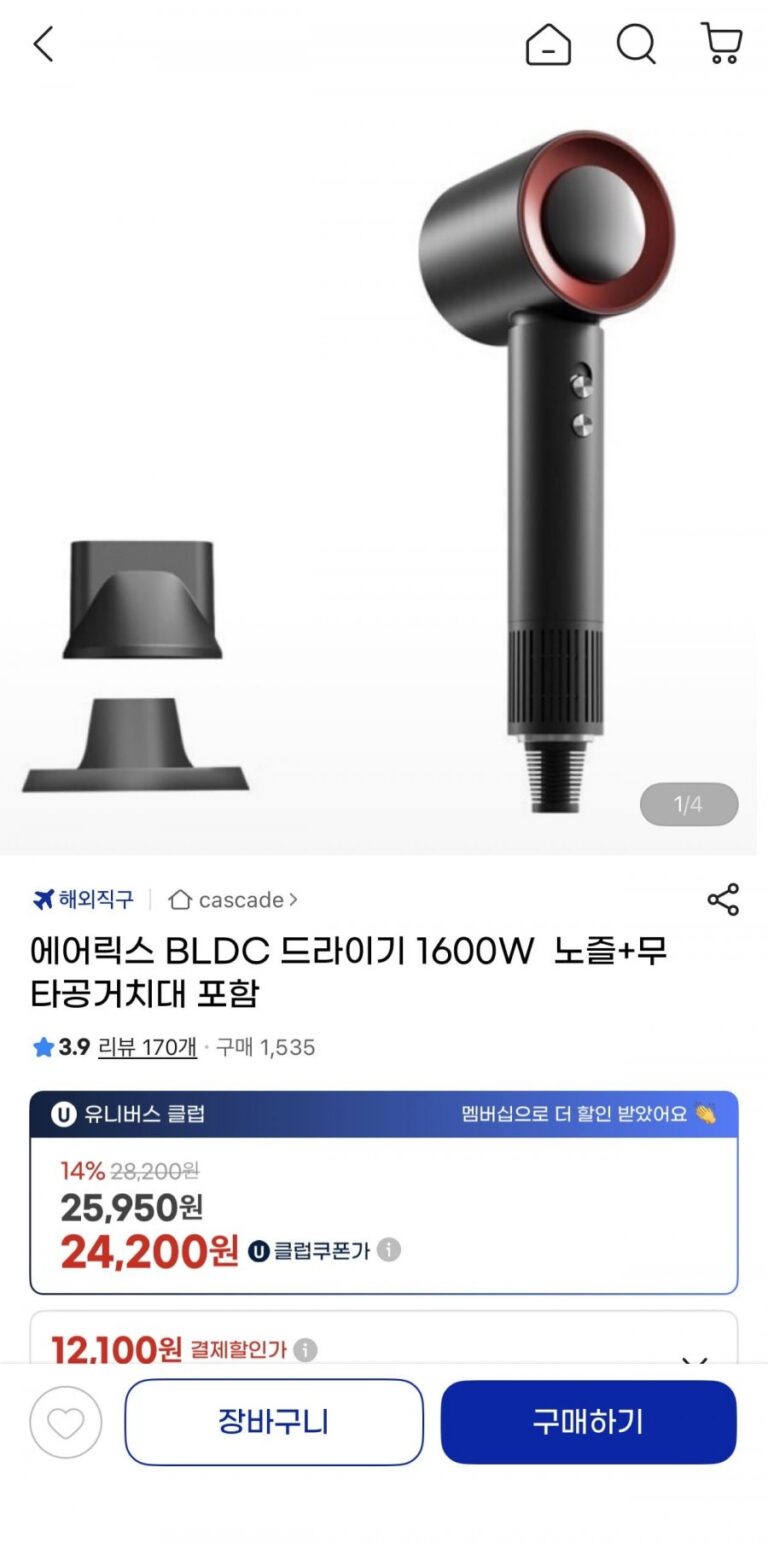Show info for 클럽쿠폰가 price
This screenshot has width=768, height=1543.
click(x=389, y=1250)
